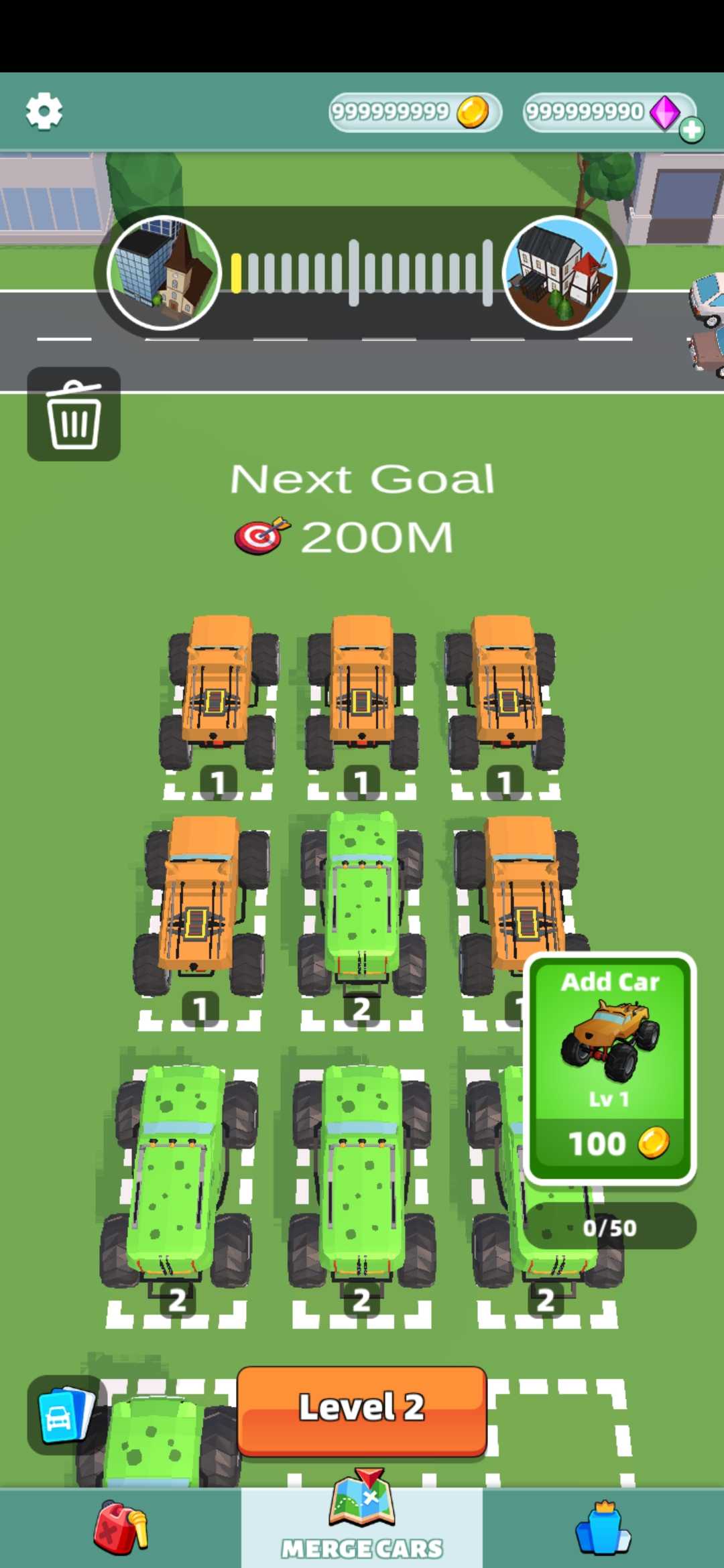
Task: Tap the trash bin icon
Action: 74,414
